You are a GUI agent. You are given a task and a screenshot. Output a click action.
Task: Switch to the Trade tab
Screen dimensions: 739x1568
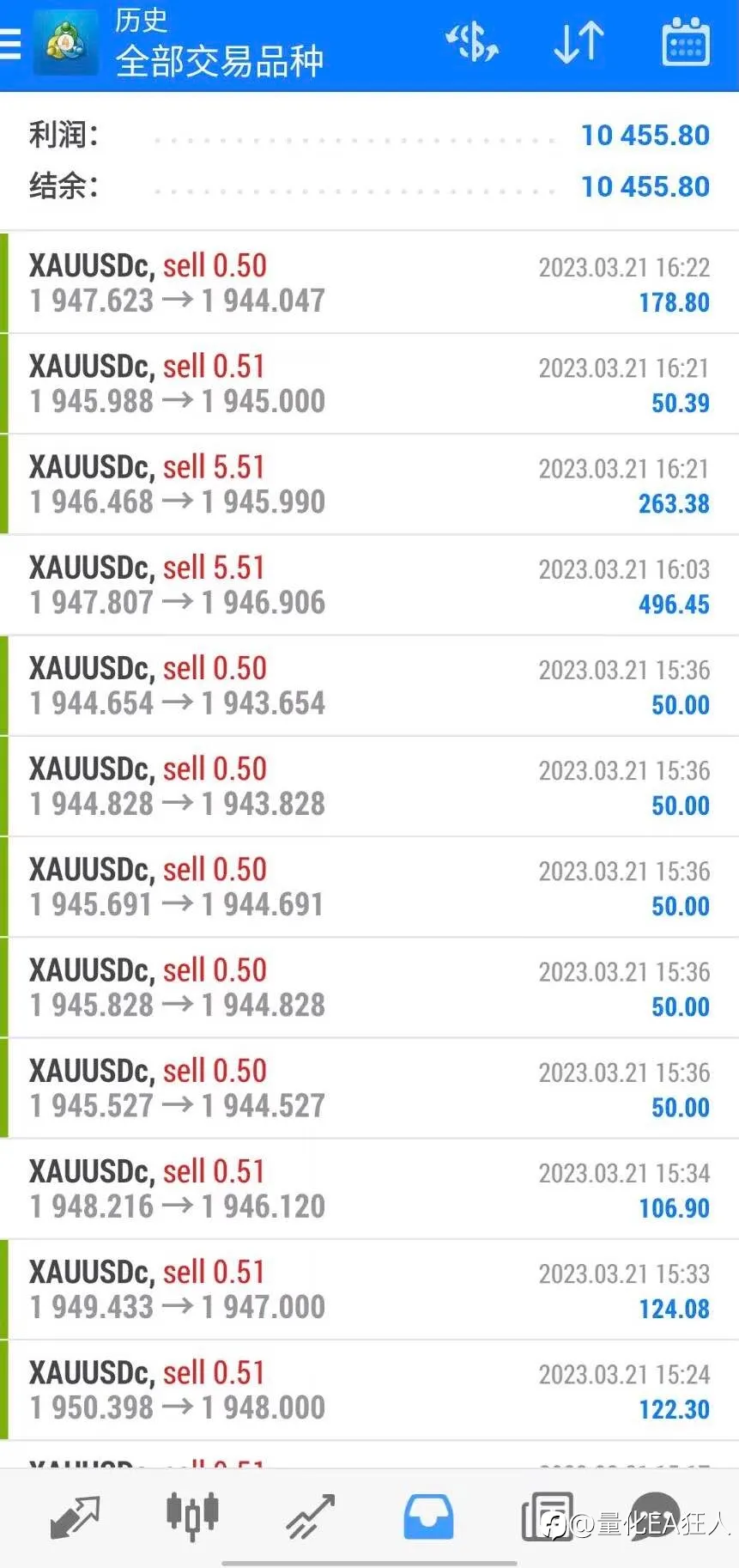[310, 1517]
